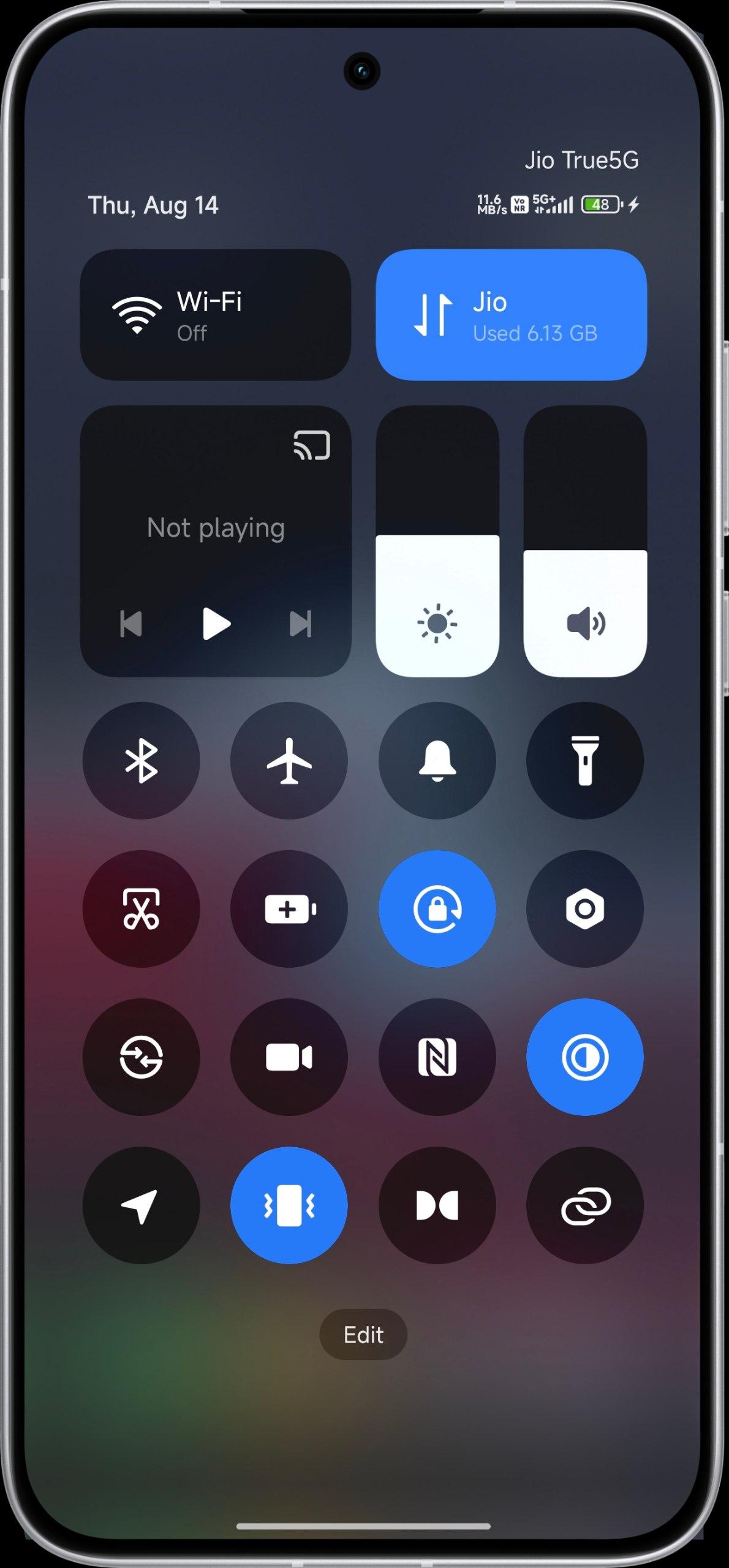
Task: Turn on airplane mode
Action: tap(289, 761)
